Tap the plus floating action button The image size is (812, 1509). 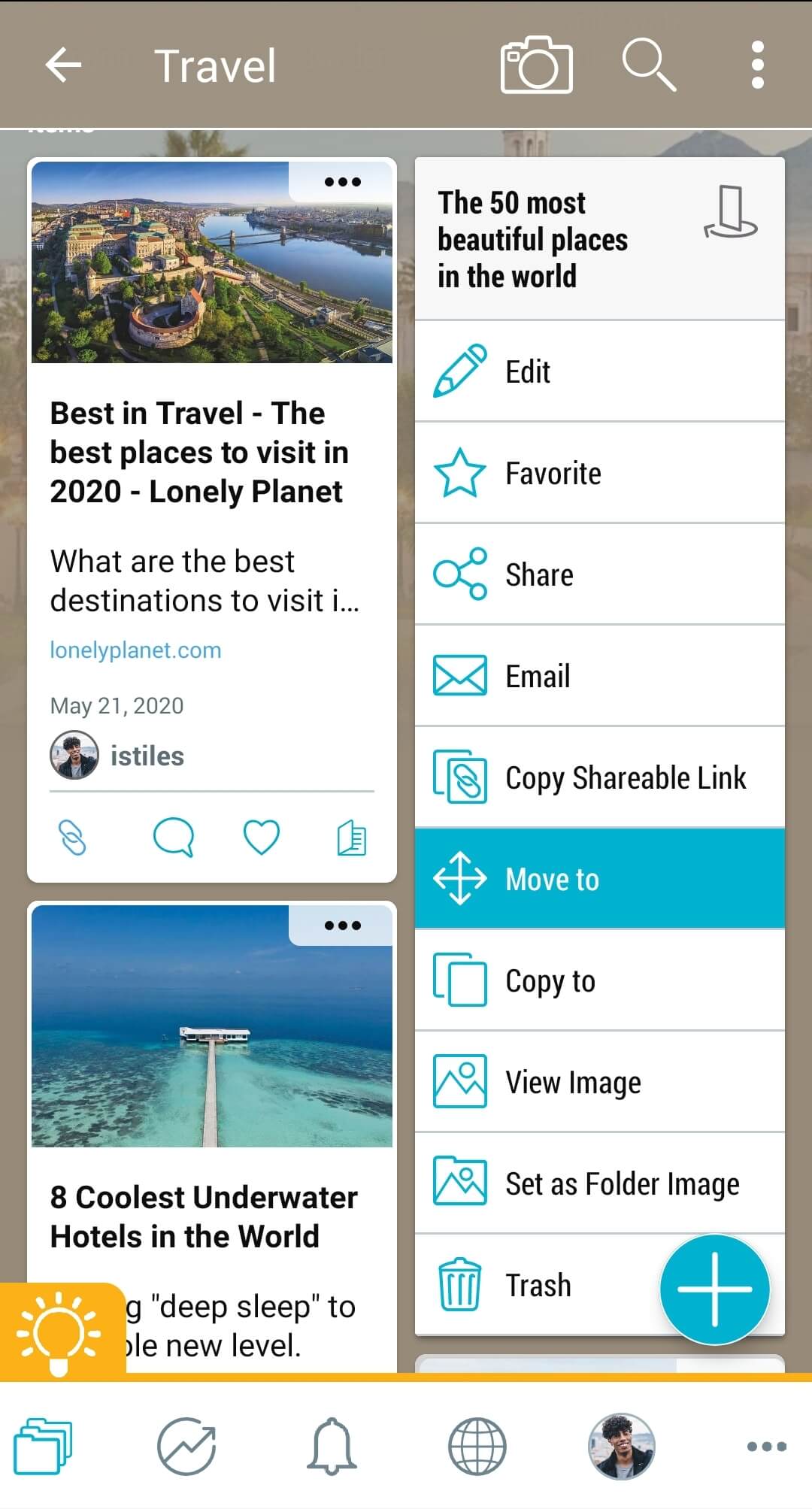(x=714, y=1289)
